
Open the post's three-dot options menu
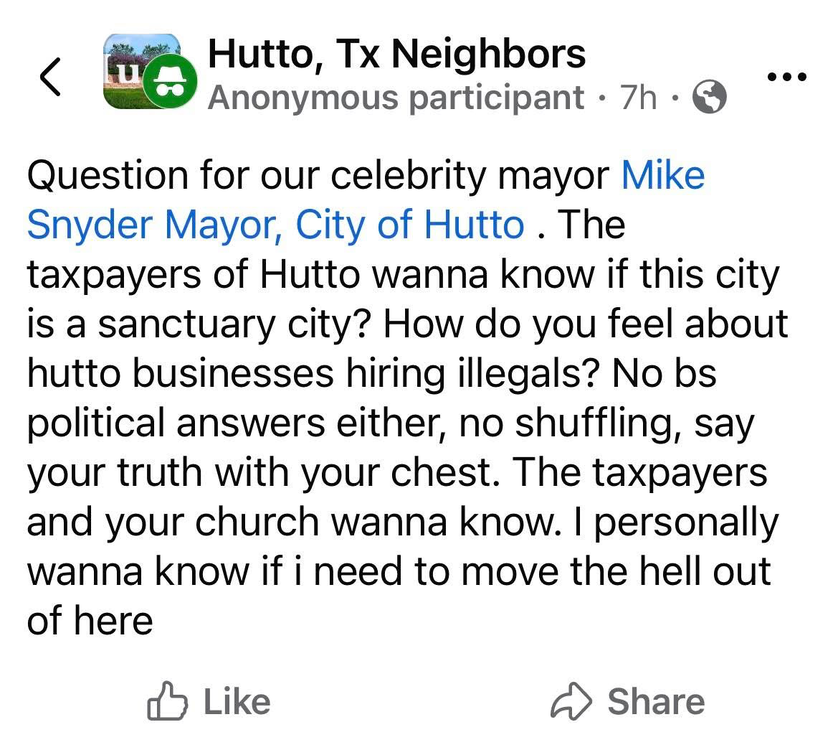(787, 77)
